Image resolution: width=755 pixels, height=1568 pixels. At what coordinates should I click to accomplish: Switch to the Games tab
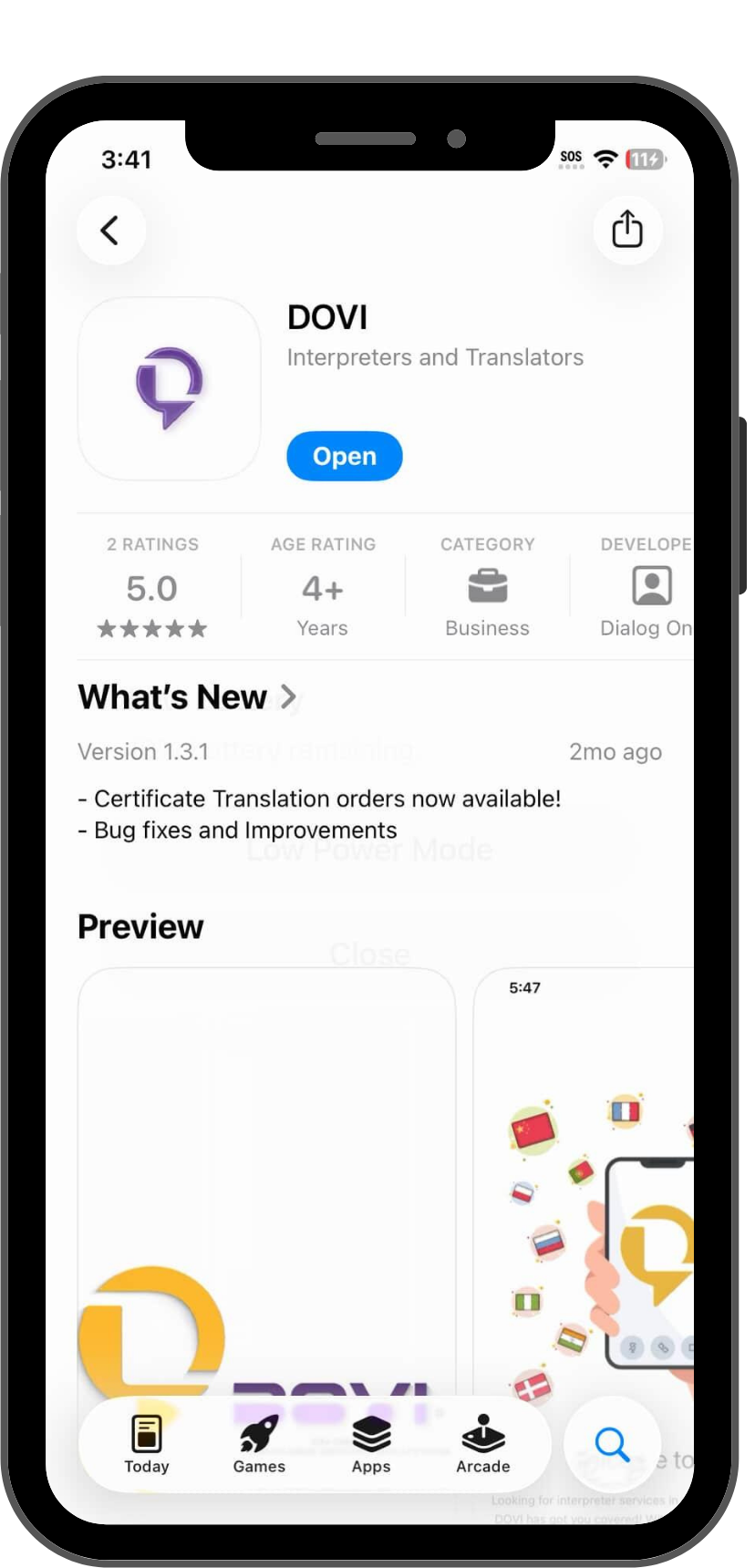259,1444
